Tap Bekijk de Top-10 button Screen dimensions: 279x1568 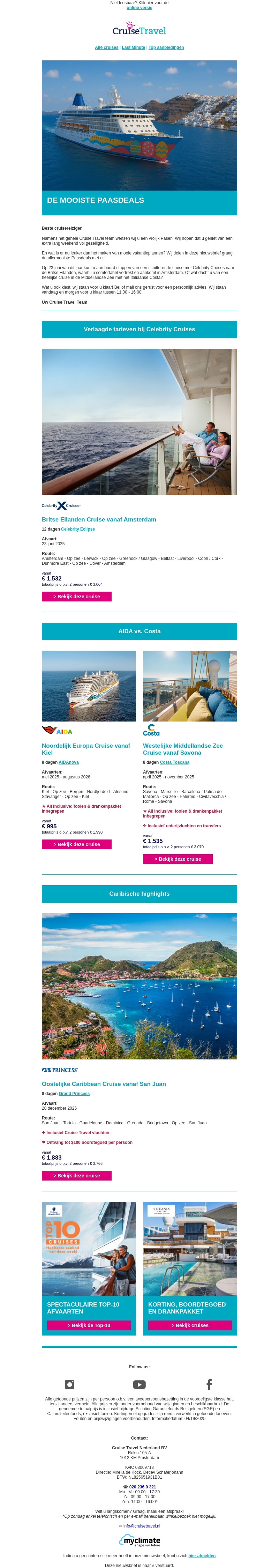tap(89, 1325)
